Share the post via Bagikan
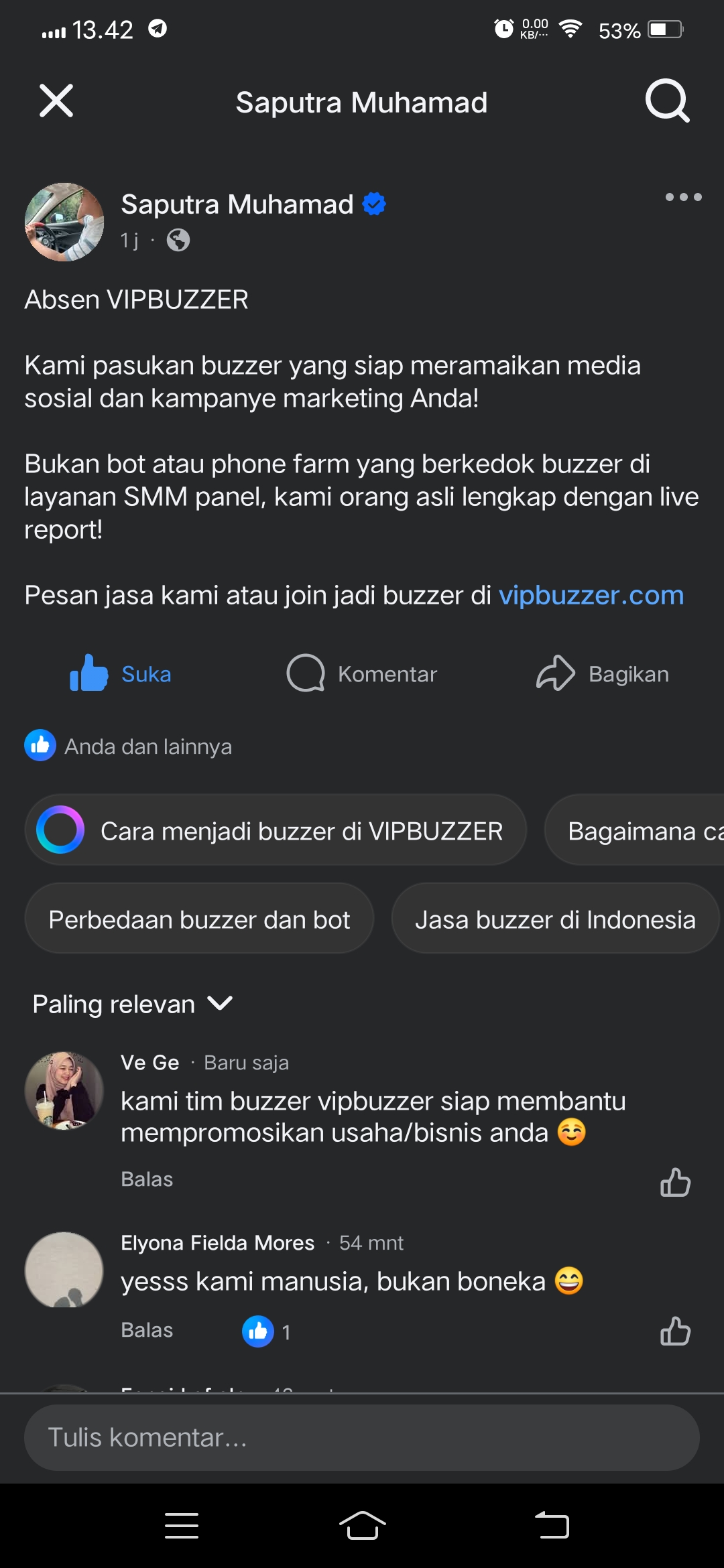This screenshot has height=1568, width=724. point(602,673)
